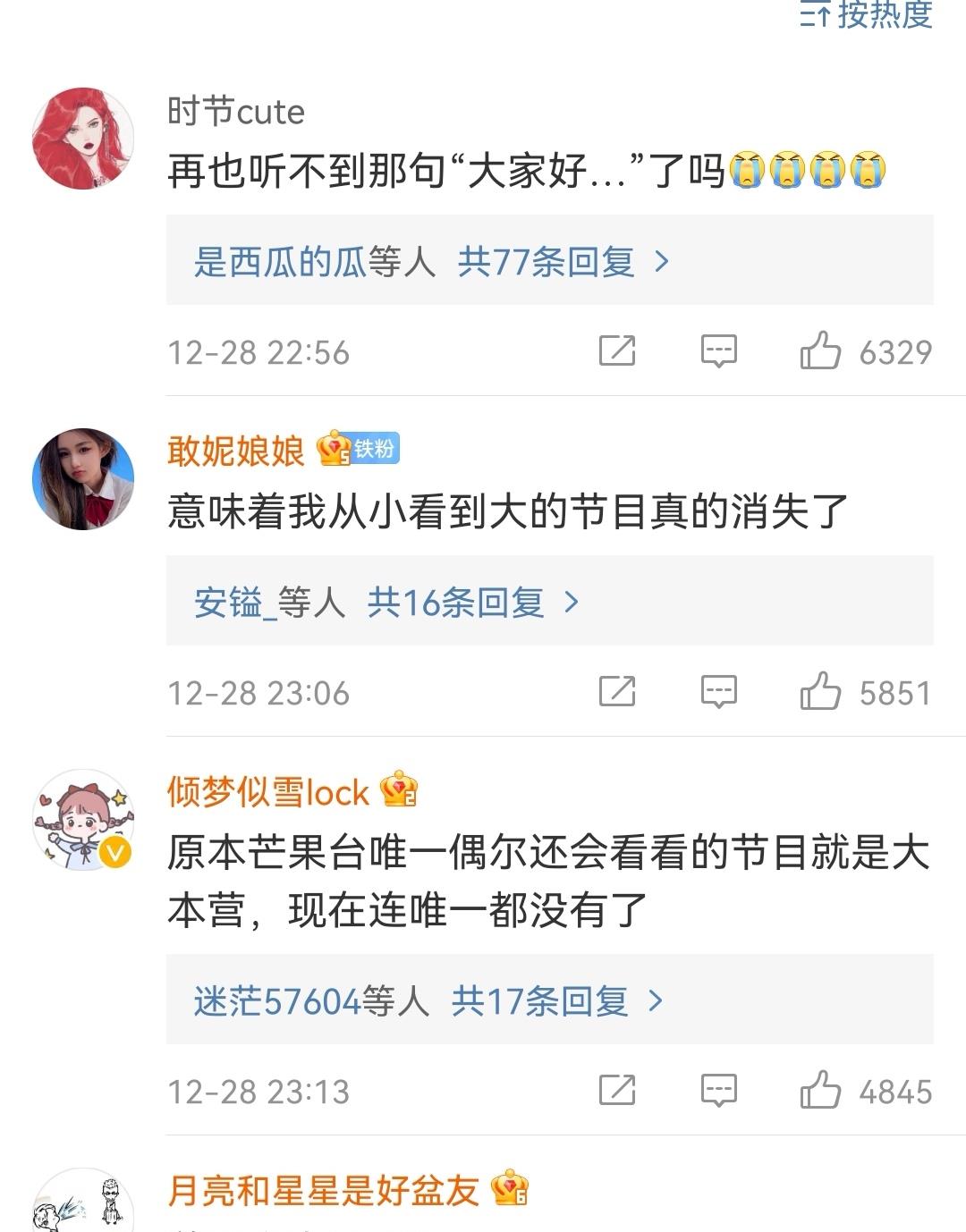Open 时节cute's username link

pyautogui.click(x=236, y=112)
